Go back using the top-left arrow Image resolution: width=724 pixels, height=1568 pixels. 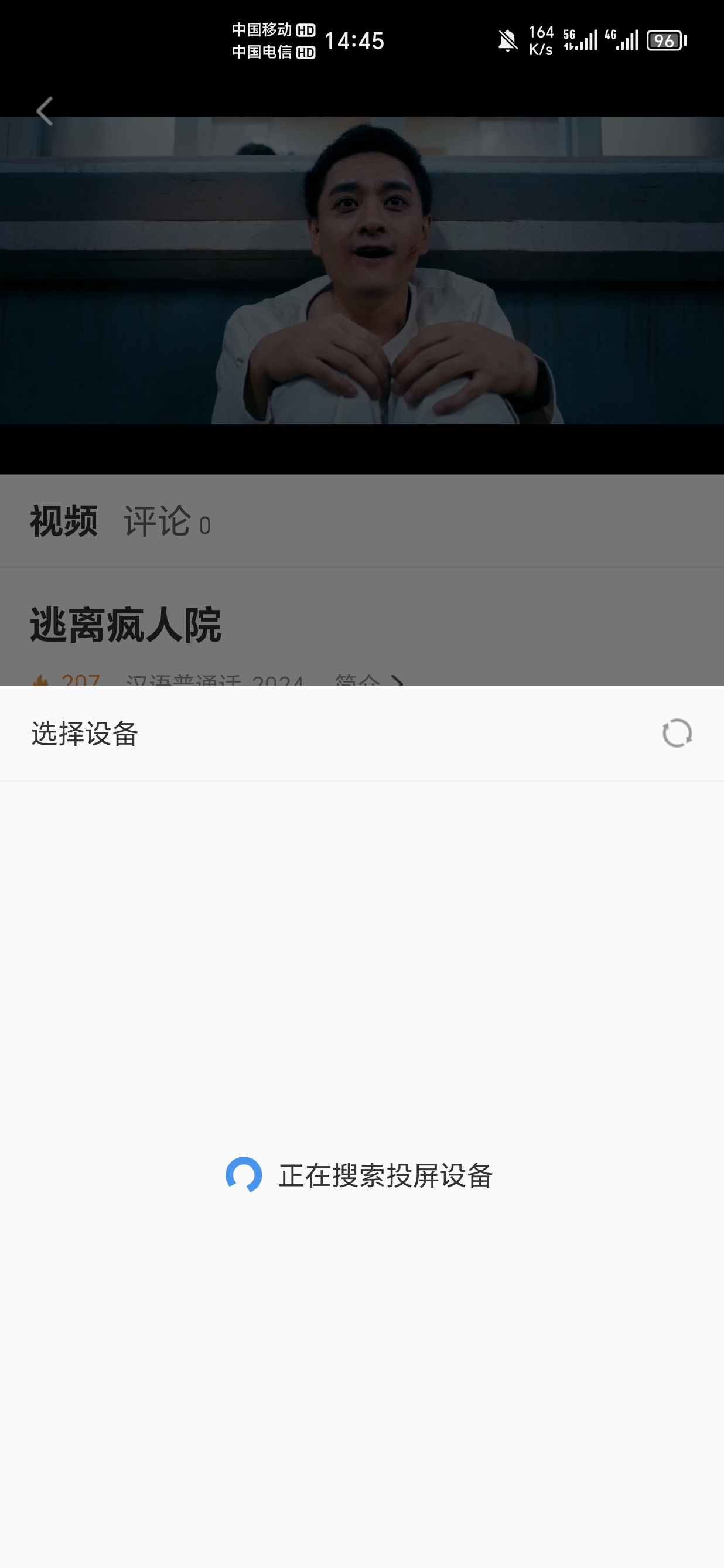point(45,111)
